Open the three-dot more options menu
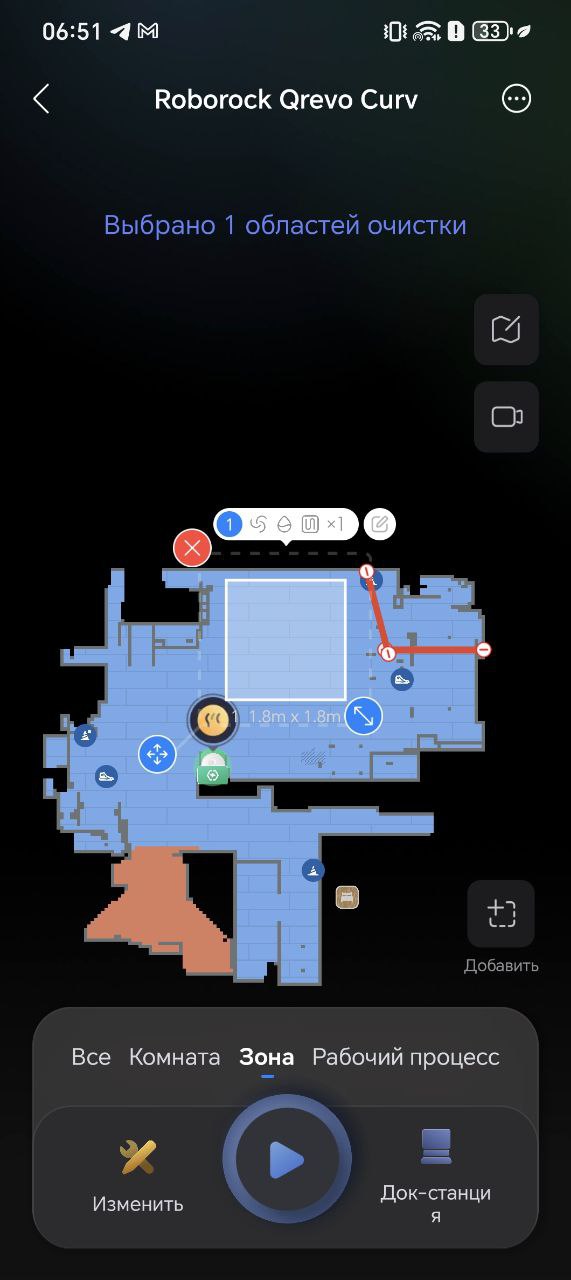Viewport: 571px width, 1280px height. (x=516, y=99)
